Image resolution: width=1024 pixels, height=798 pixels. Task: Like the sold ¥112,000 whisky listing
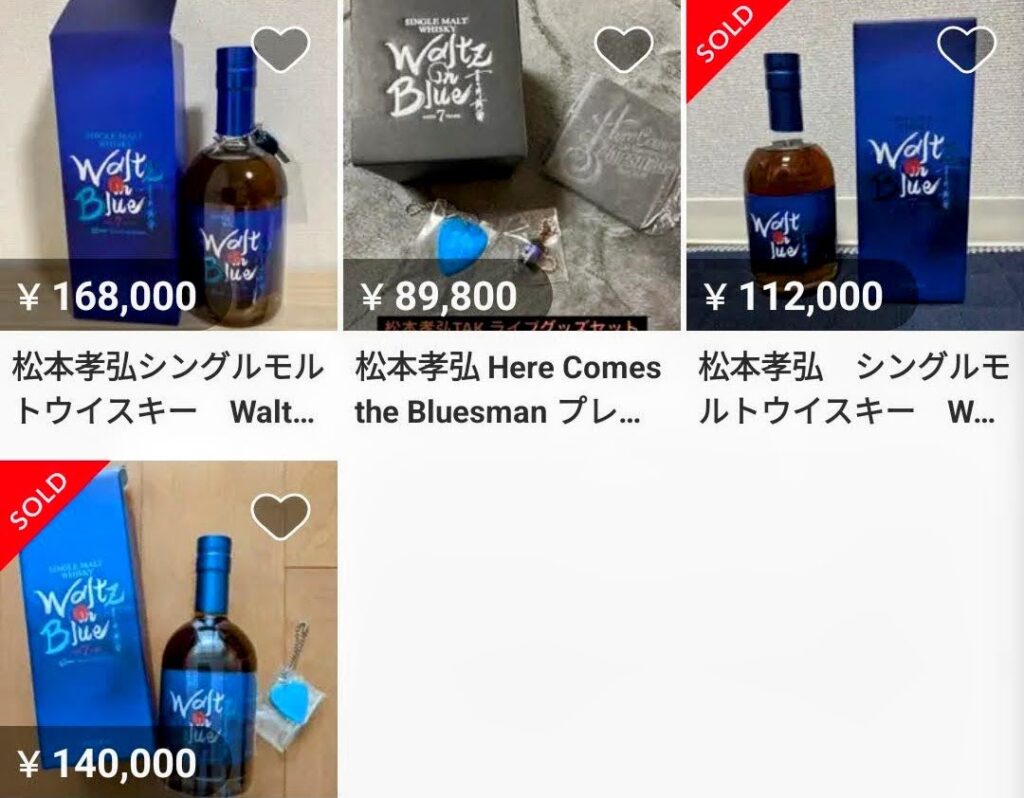[966, 47]
